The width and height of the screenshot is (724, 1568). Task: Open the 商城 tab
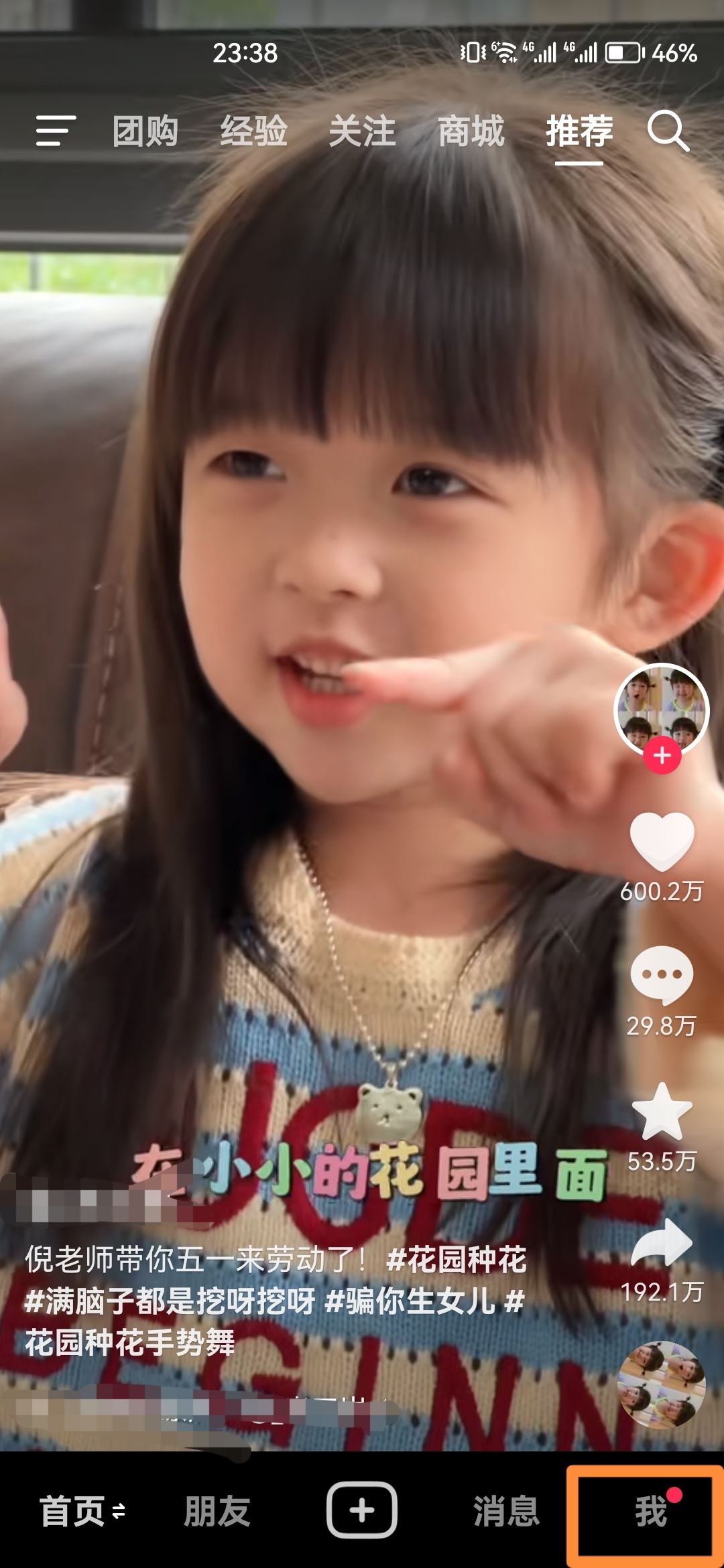(x=471, y=131)
